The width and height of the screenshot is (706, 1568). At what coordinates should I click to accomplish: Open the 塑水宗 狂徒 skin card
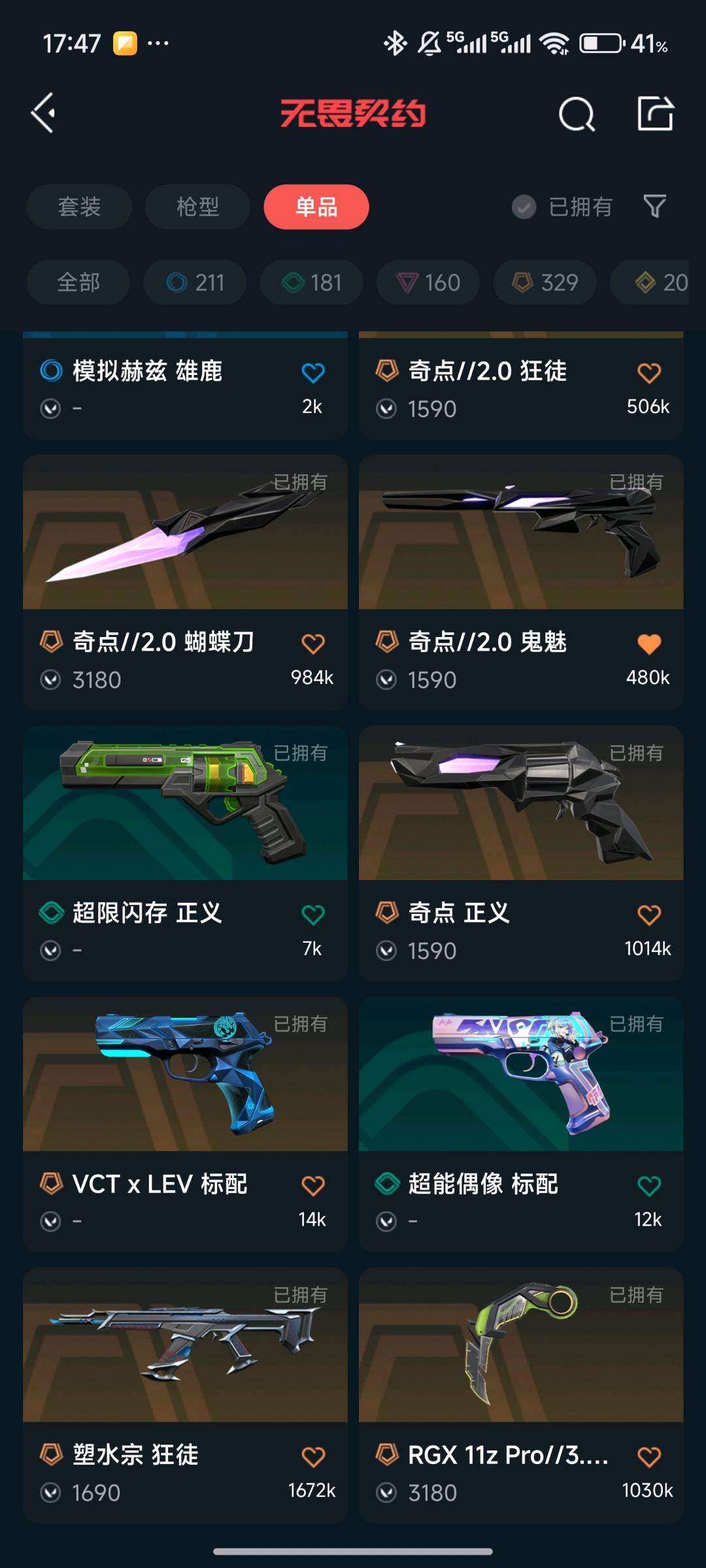point(185,1396)
